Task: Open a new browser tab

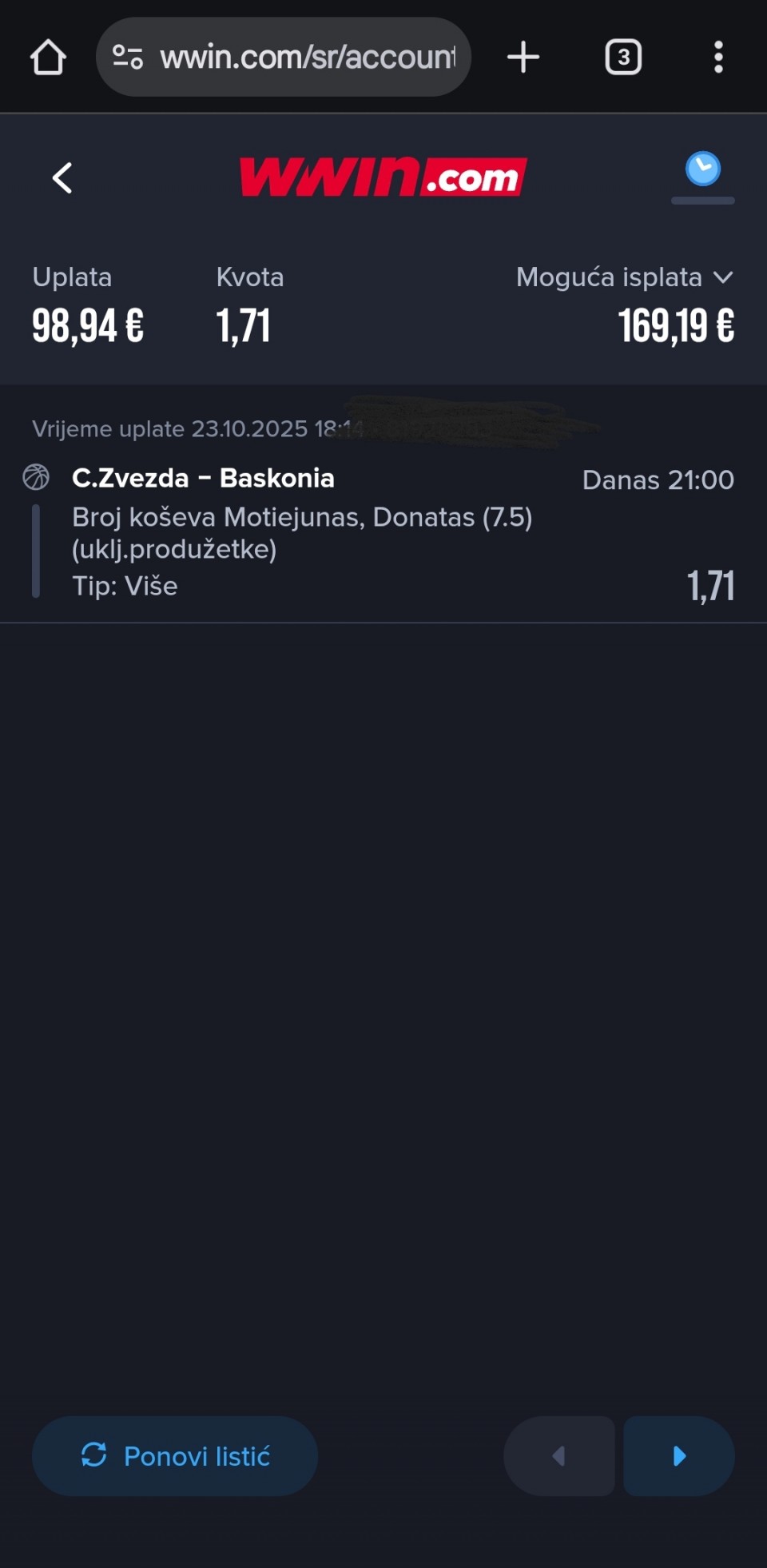Action: pos(523,58)
